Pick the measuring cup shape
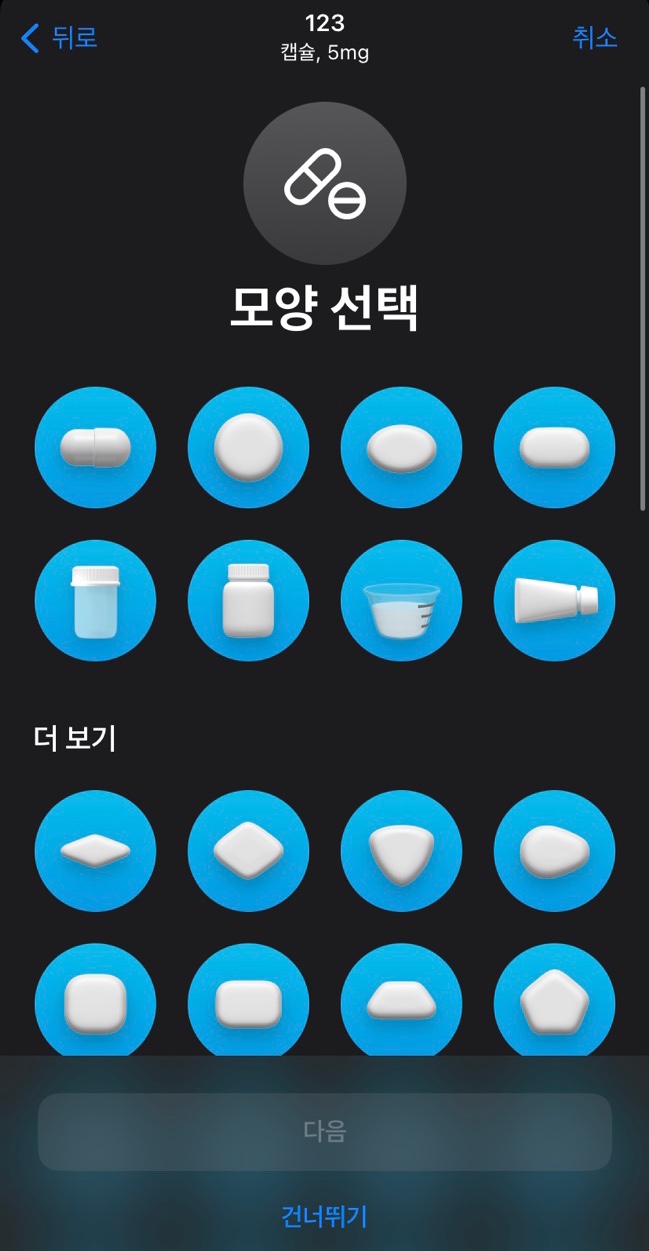 click(x=401, y=600)
